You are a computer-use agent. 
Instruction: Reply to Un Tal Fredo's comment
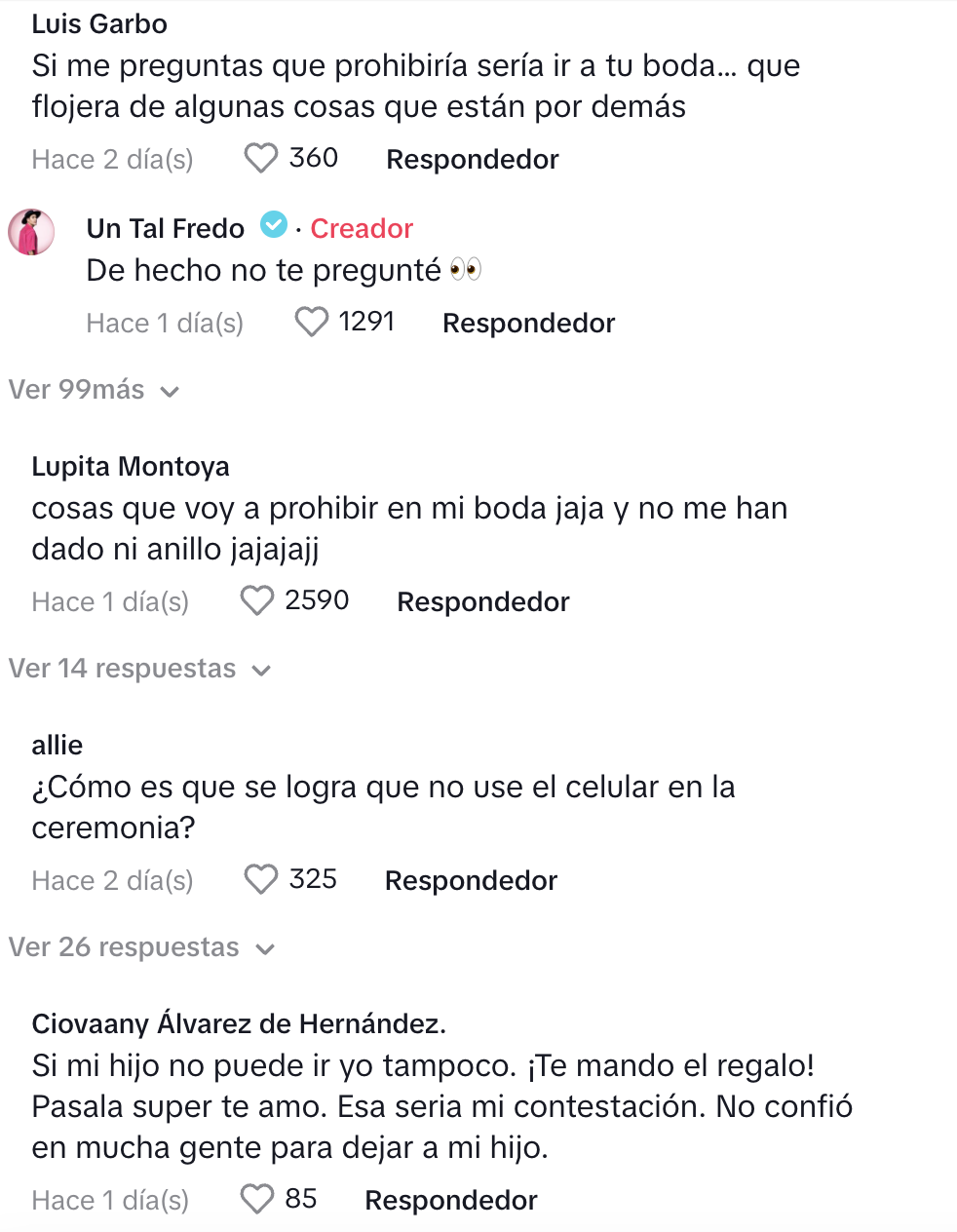click(528, 324)
